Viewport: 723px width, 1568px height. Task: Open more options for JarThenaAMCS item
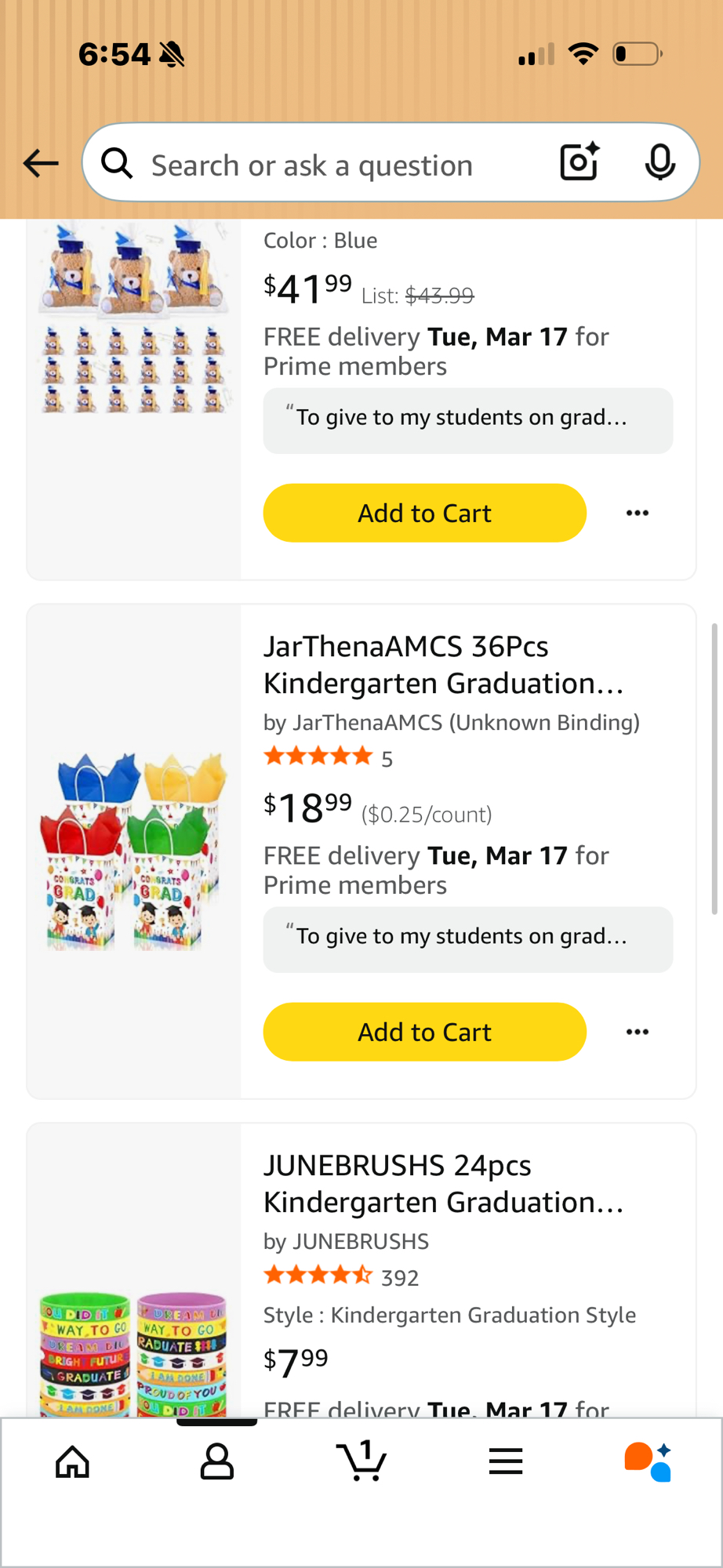pos(637,1032)
